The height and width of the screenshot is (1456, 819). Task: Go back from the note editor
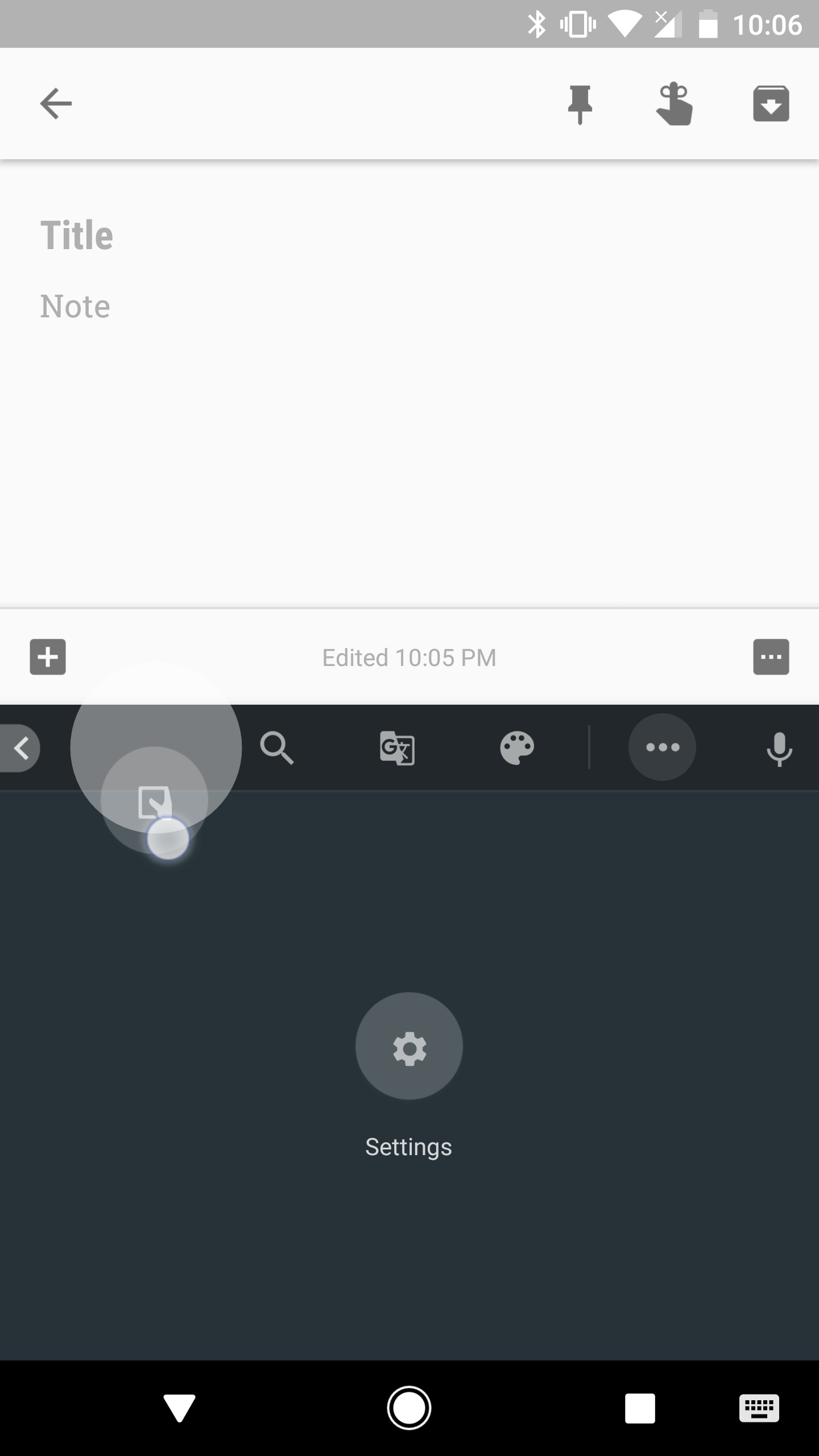(56, 104)
